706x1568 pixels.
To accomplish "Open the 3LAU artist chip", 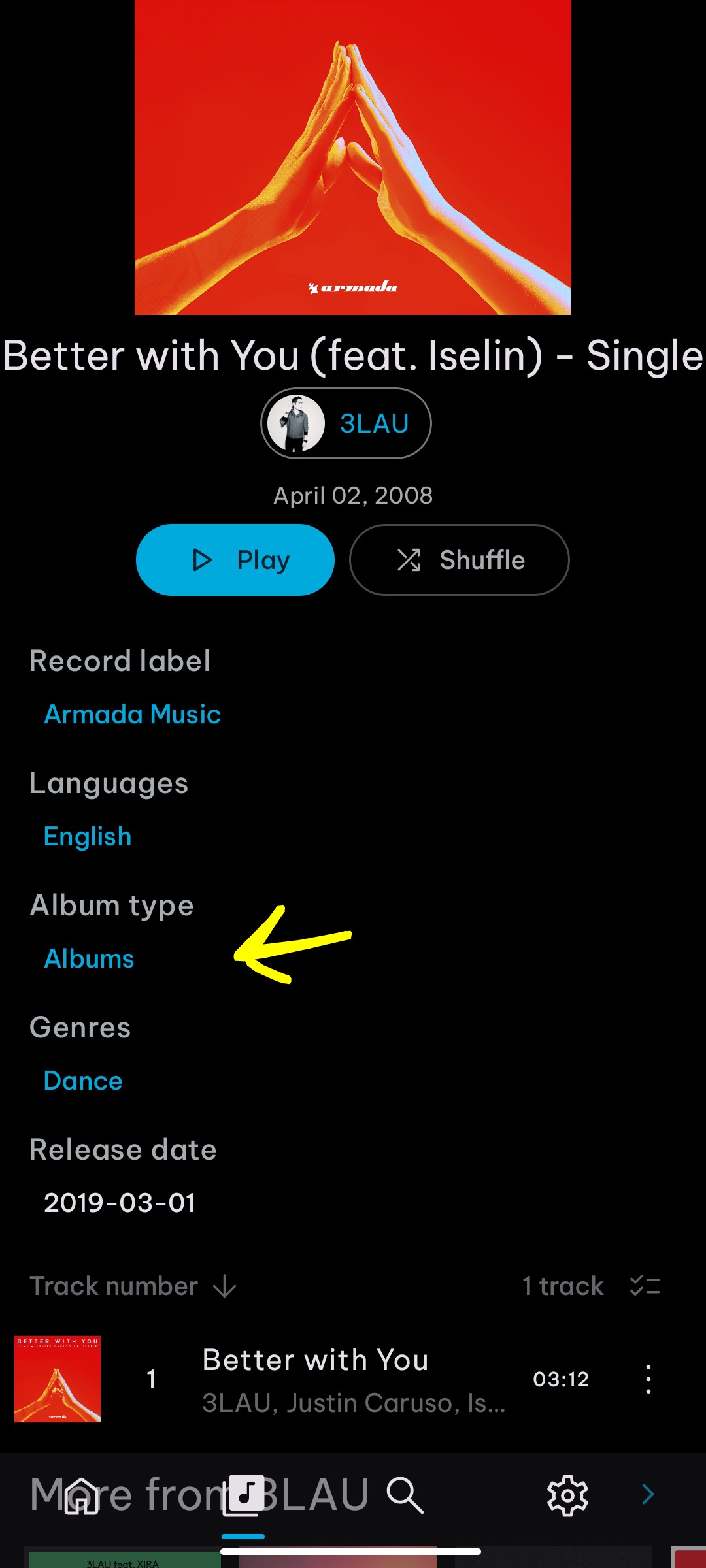I will tap(346, 423).
